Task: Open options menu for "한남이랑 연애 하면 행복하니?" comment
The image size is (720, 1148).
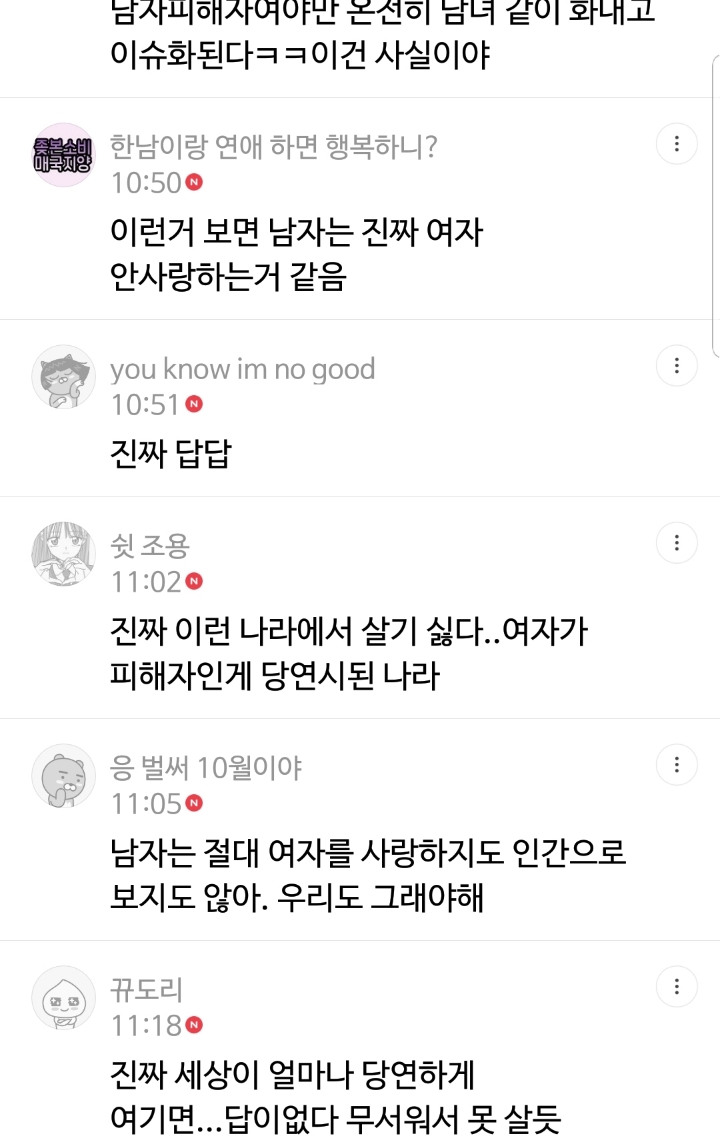Action: pyautogui.click(x=677, y=143)
